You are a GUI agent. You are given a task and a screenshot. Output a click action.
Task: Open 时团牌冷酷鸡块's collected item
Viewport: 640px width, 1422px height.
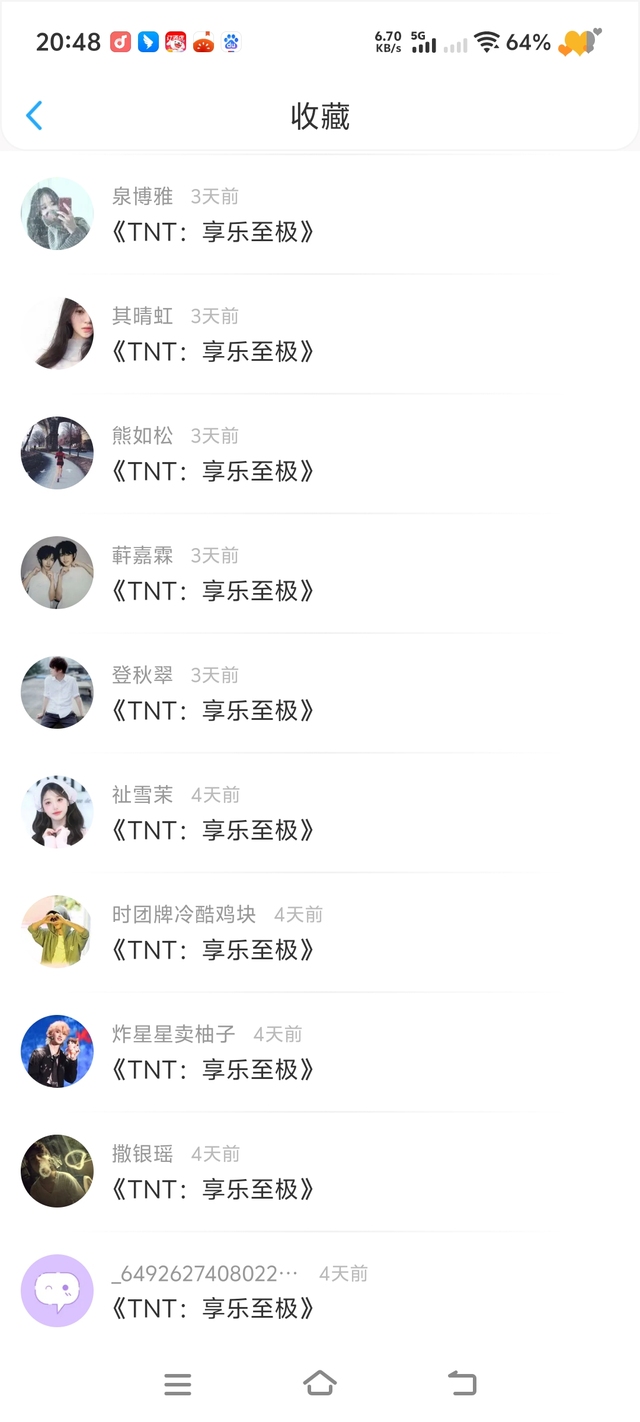pyautogui.click(x=213, y=950)
